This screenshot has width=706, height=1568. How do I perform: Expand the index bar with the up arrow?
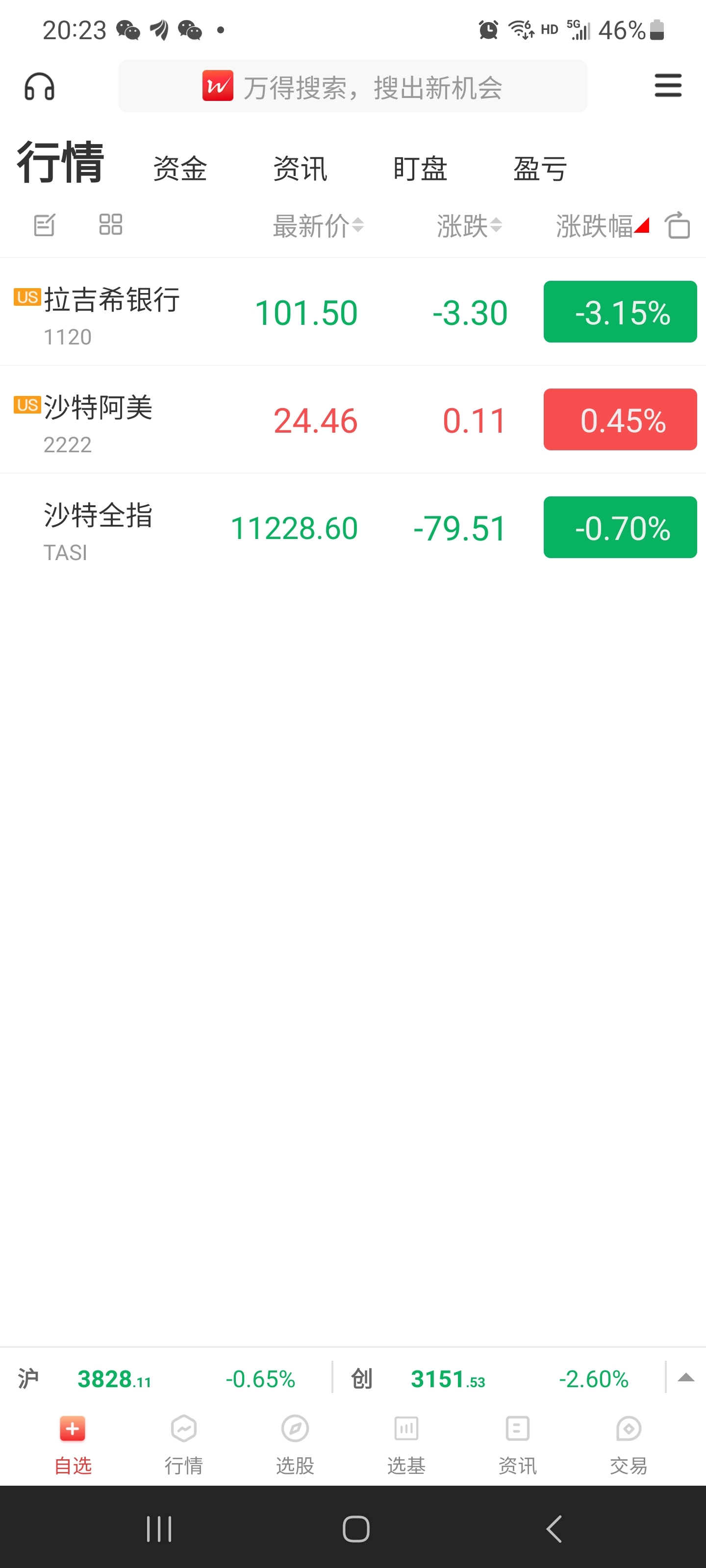[686, 1378]
